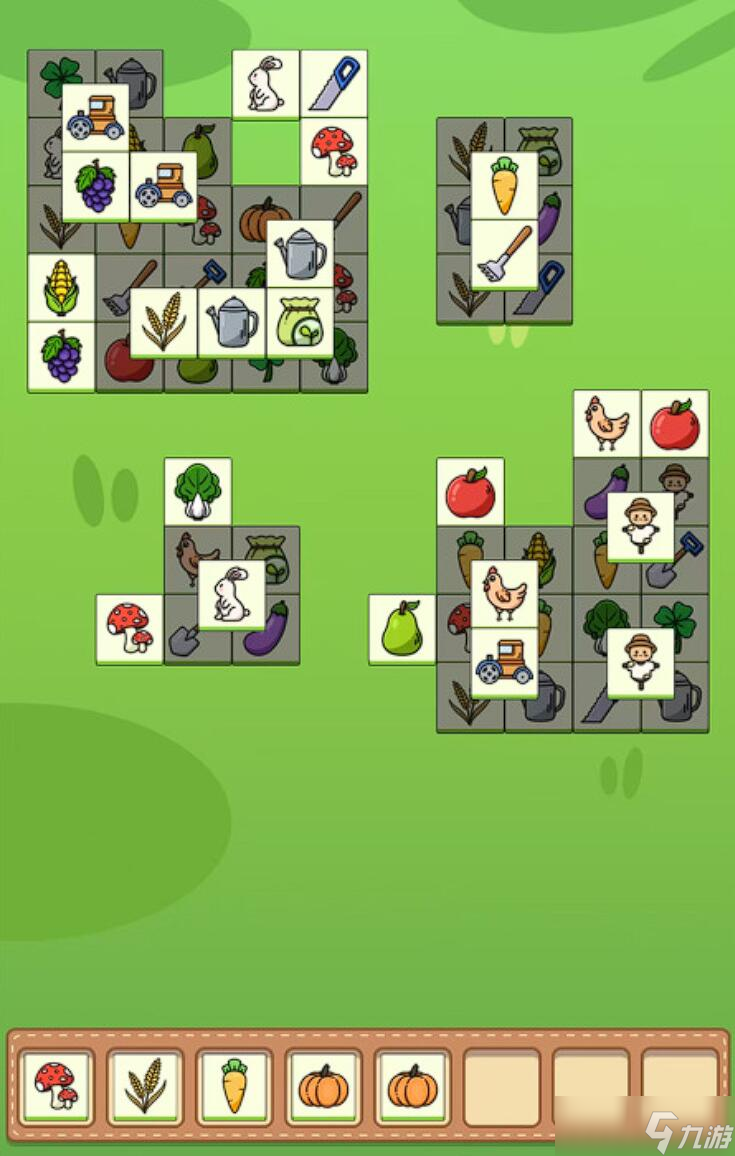Image resolution: width=735 pixels, height=1156 pixels.
Task: Pick the green pear tile
Action: coord(402,628)
